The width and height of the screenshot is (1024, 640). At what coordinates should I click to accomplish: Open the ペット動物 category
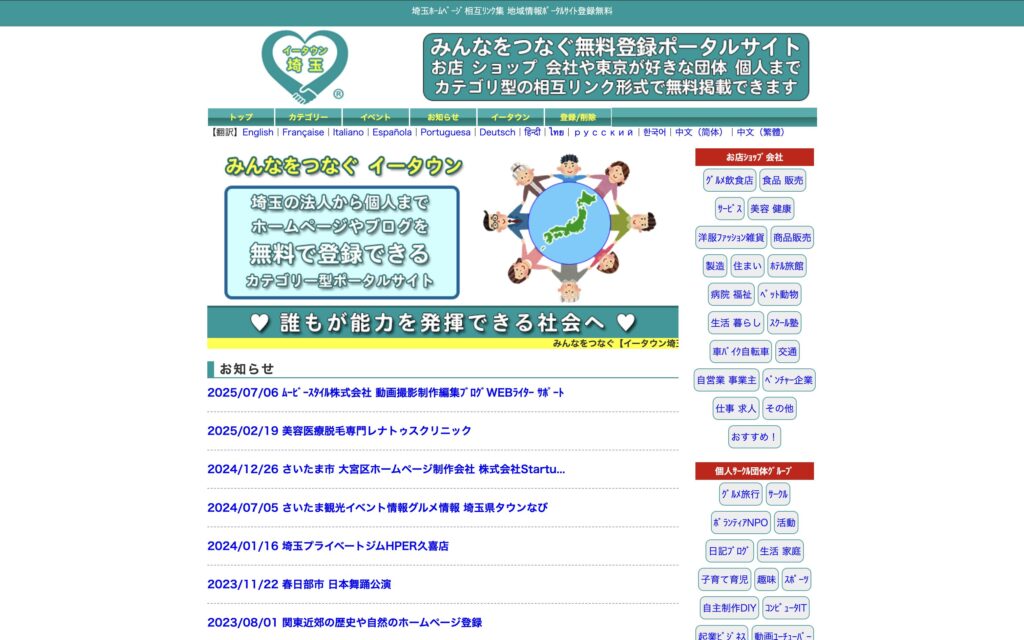click(779, 294)
